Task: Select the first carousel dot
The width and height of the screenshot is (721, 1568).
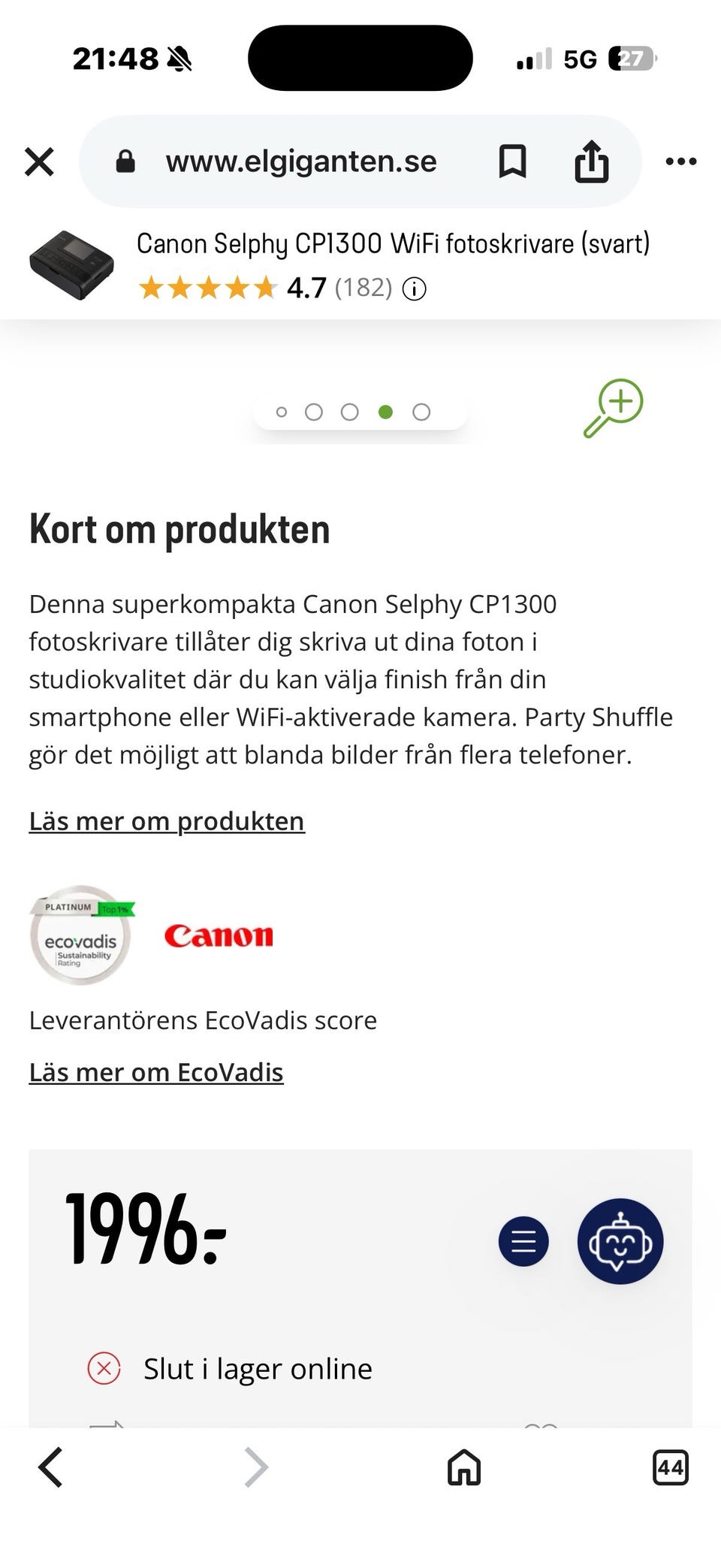Action: pyautogui.click(x=282, y=412)
